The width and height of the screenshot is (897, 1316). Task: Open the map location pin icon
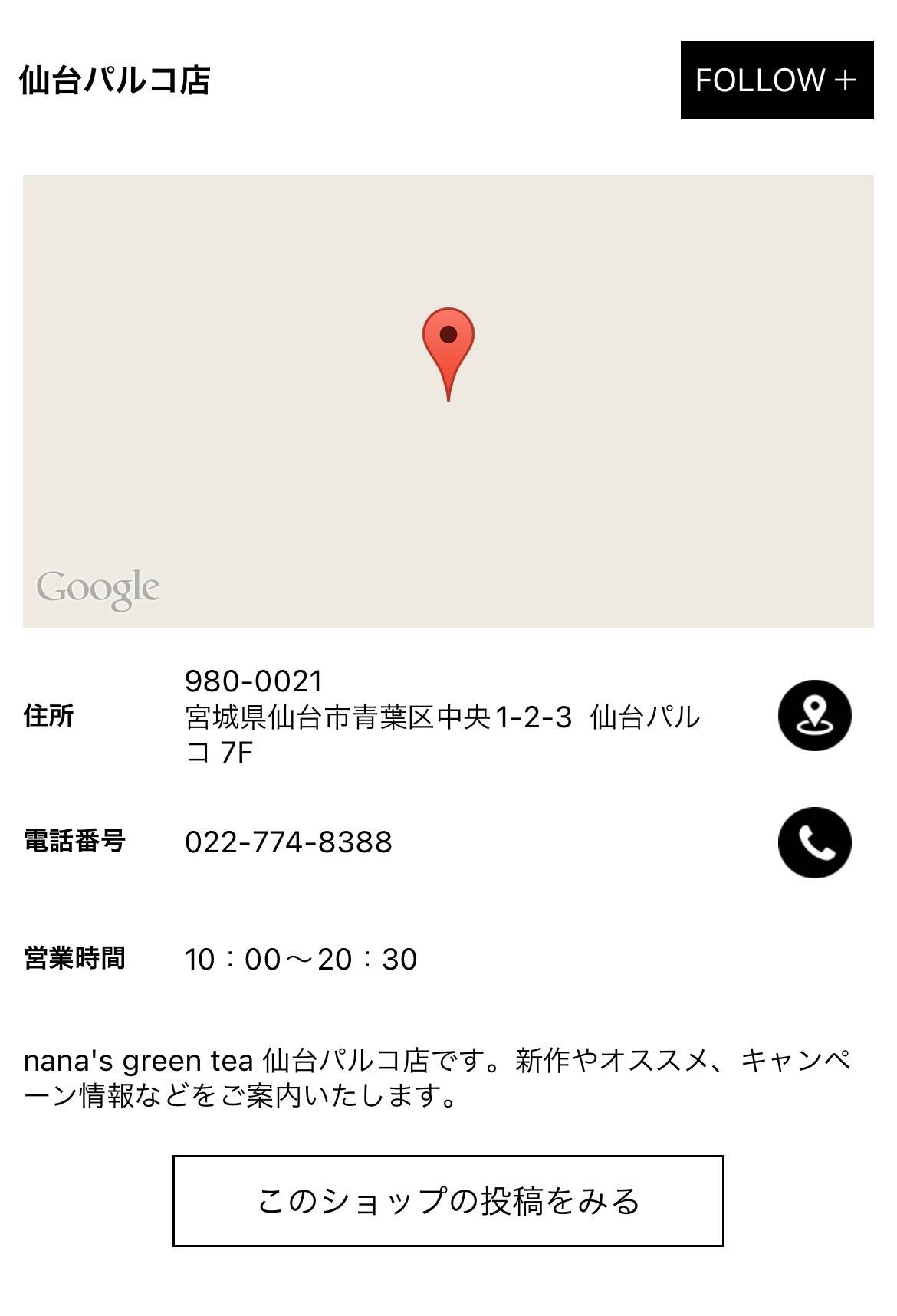tap(814, 715)
